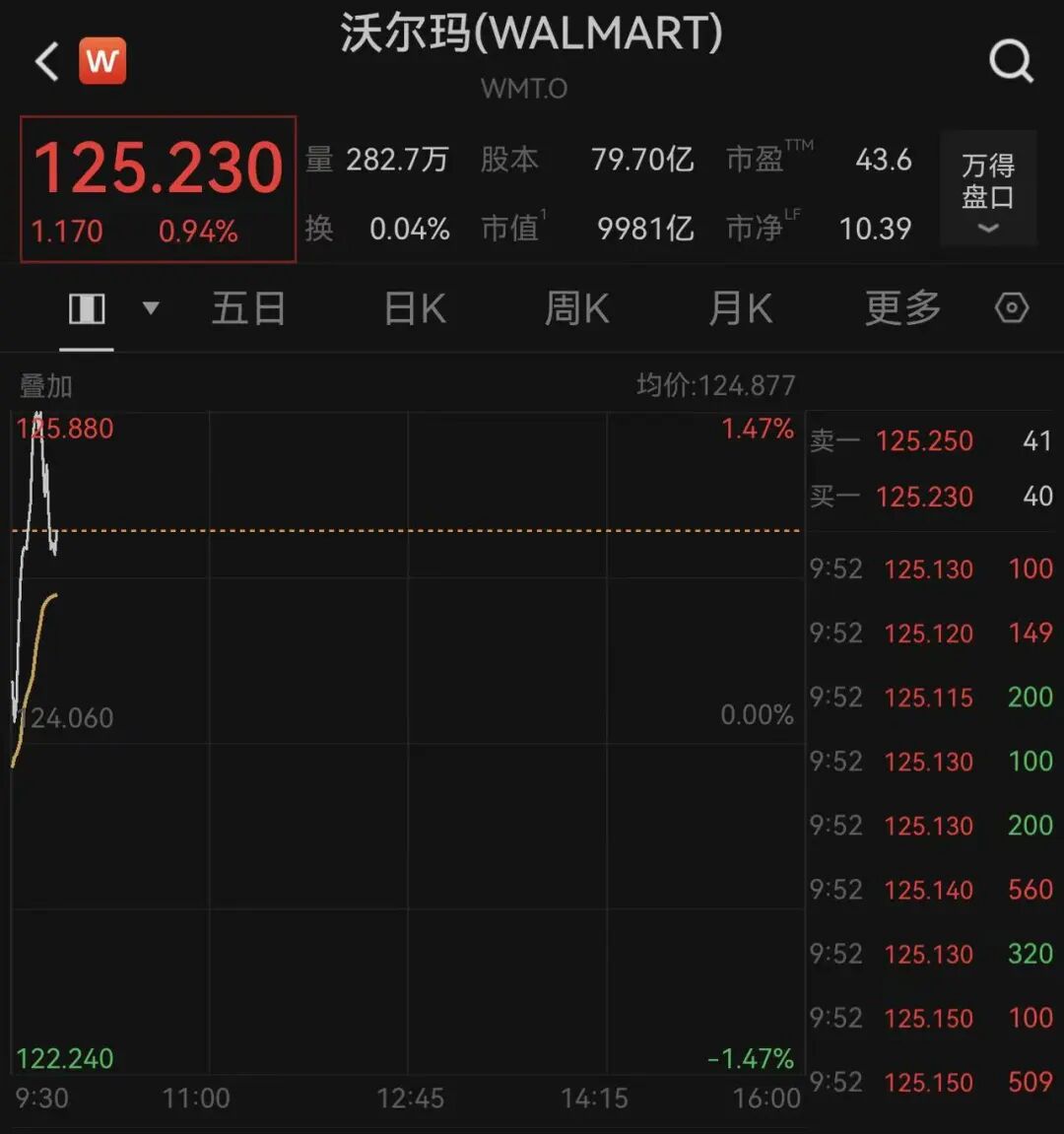Open the search magnifier icon
The width and height of the screenshot is (1064, 1134).
(1012, 61)
